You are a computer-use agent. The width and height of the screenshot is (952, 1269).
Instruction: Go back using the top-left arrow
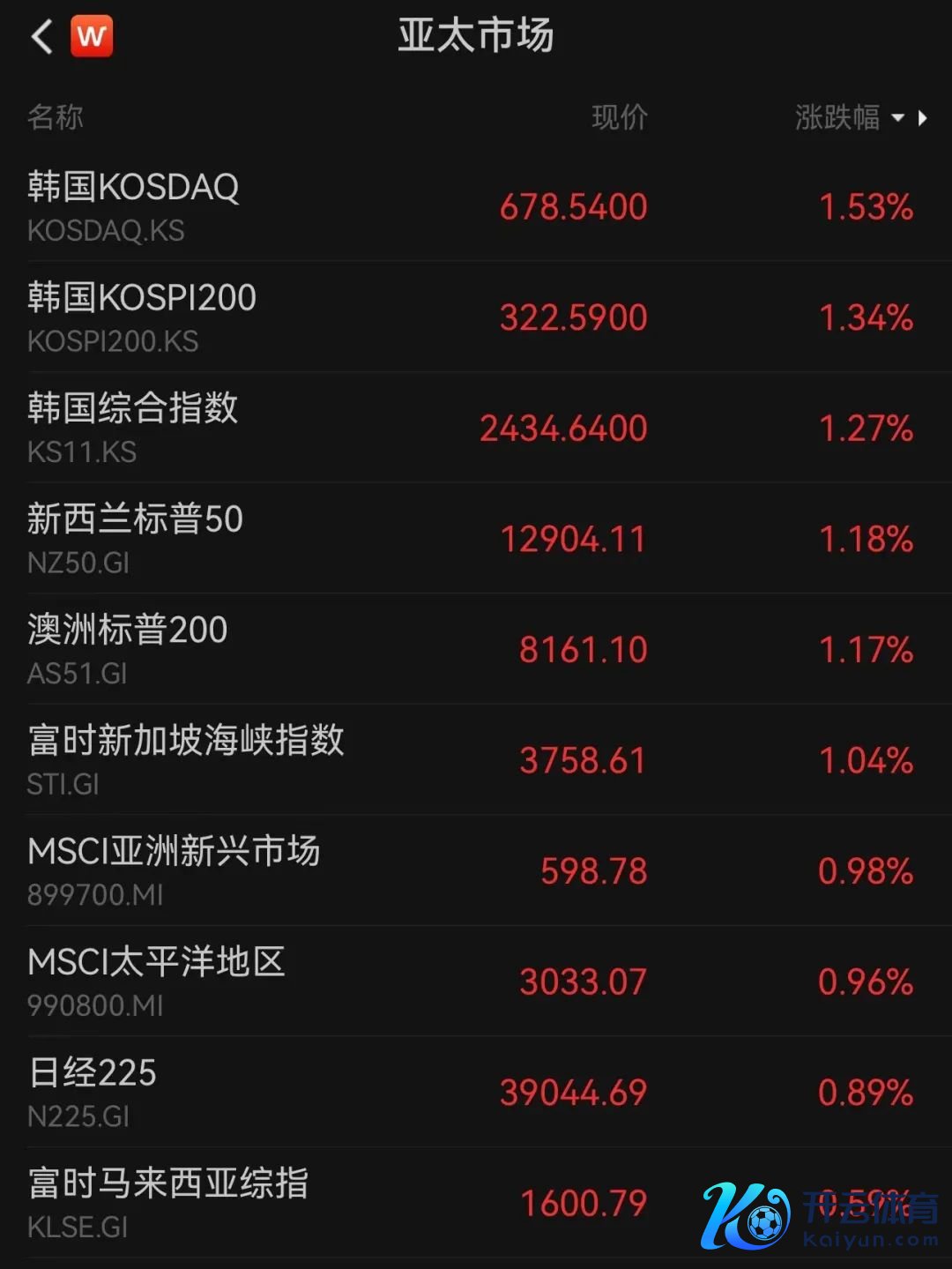[x=41, y=37]
